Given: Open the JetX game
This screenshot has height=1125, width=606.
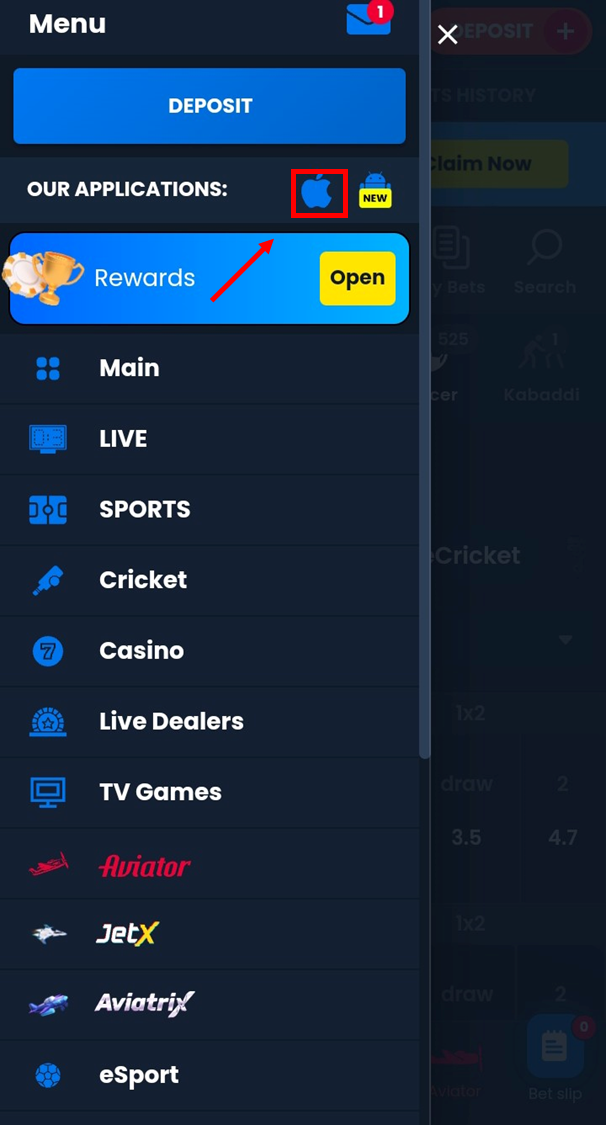Looking at the screenshot, I should pyautogui.click(x=127, y=934).
